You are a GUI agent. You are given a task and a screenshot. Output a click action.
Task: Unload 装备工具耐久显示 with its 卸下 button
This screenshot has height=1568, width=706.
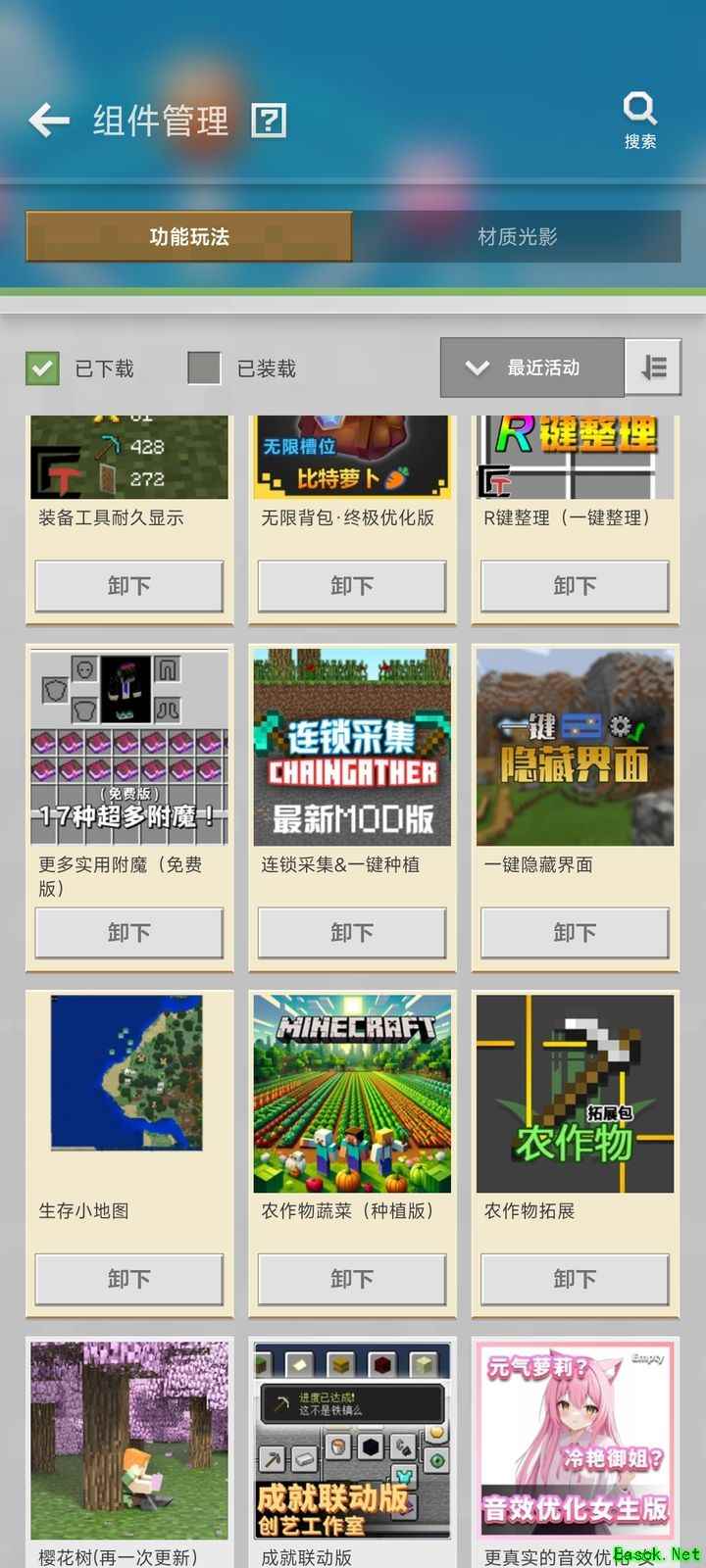[x=129, y=586]
